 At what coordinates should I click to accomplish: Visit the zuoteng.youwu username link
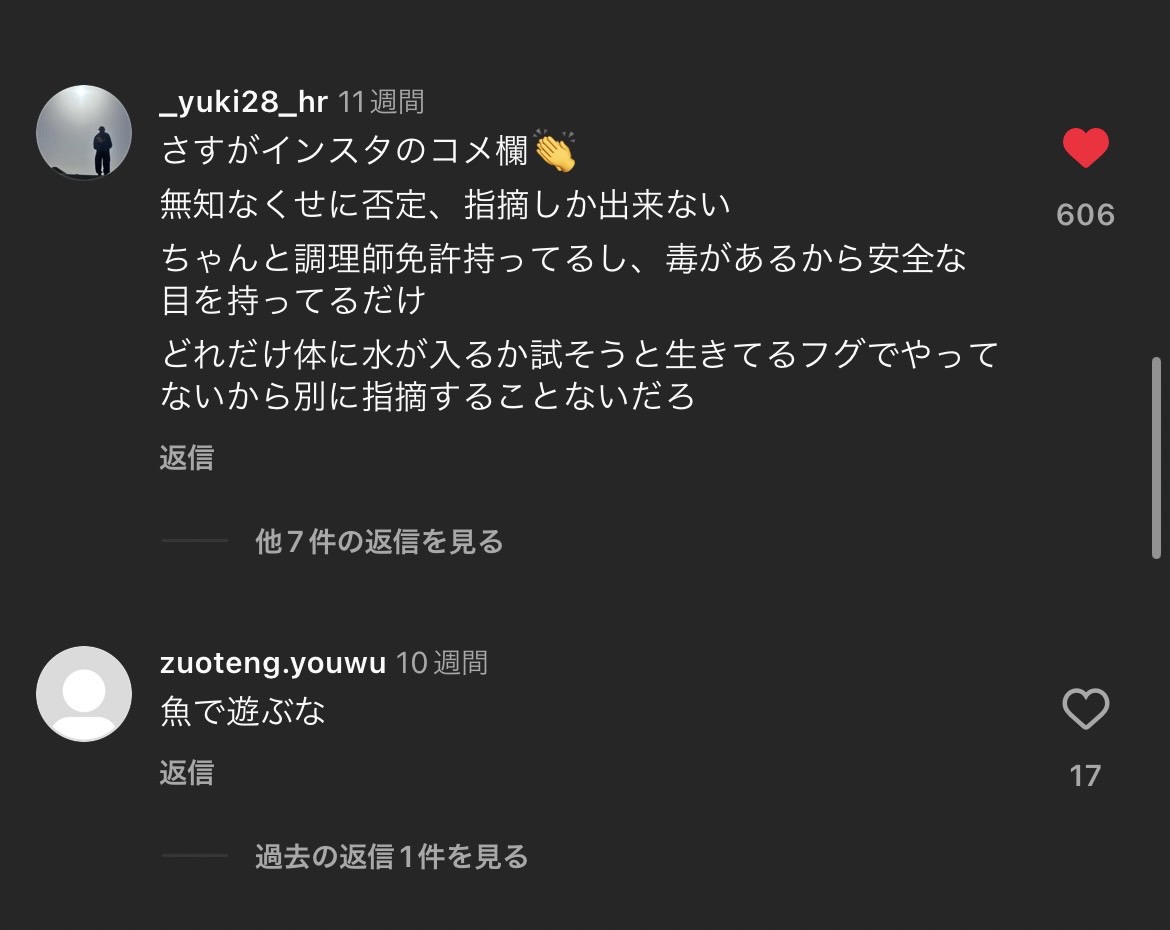click(273, 663)
